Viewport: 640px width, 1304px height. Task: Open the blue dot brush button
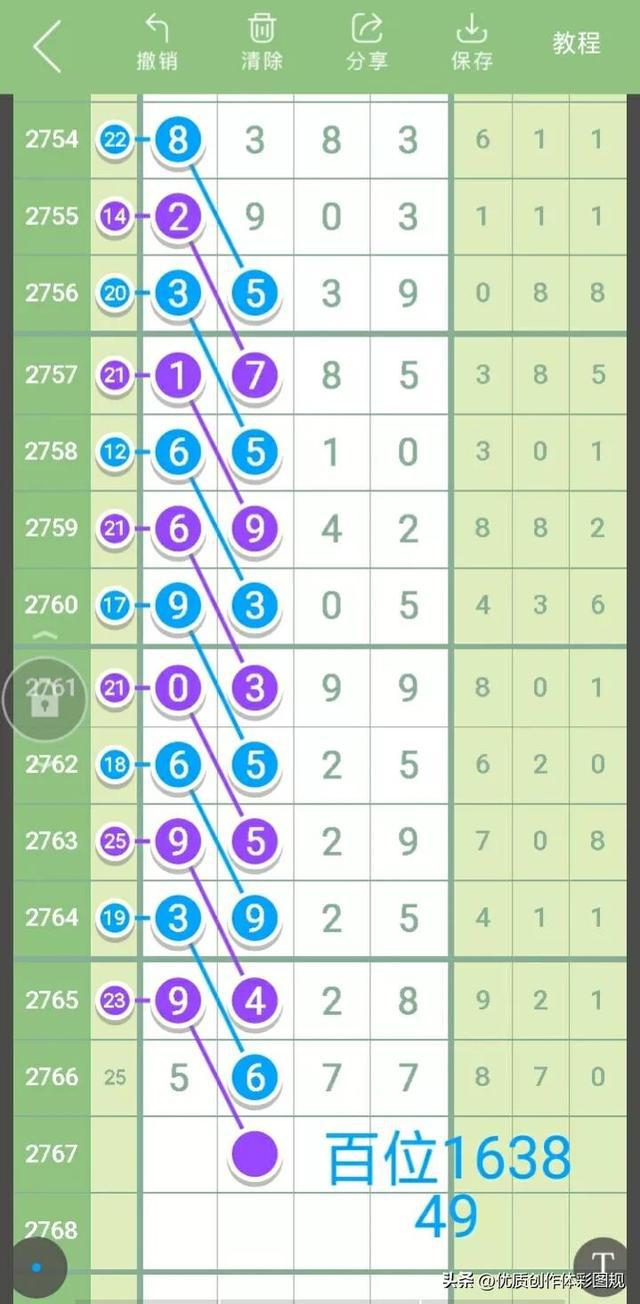point(37,1267)
